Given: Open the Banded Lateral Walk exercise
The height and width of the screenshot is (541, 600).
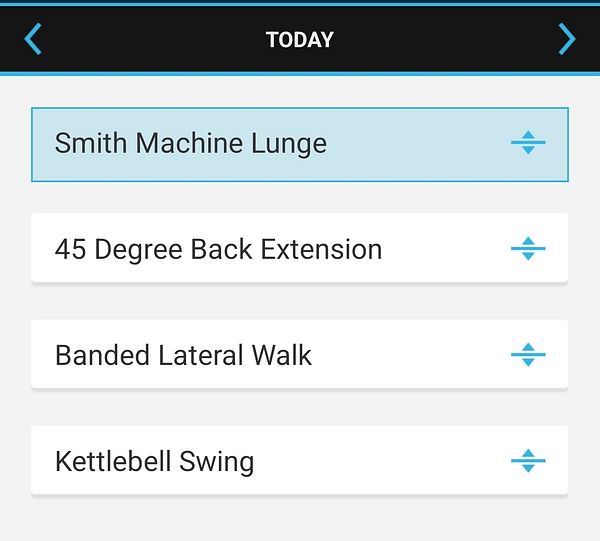Looking at the screenshot, I should click(x=183, y=355).
